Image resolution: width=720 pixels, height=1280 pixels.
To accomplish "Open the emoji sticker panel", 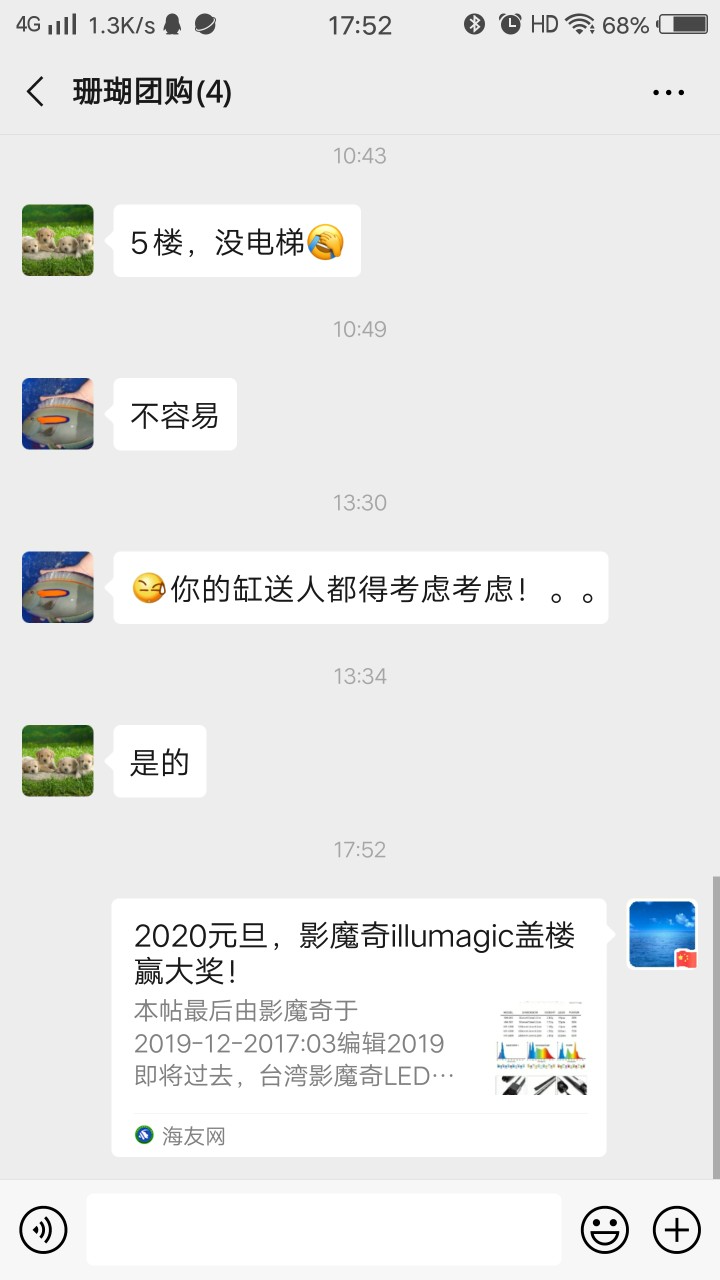I will click(605, 1229).
